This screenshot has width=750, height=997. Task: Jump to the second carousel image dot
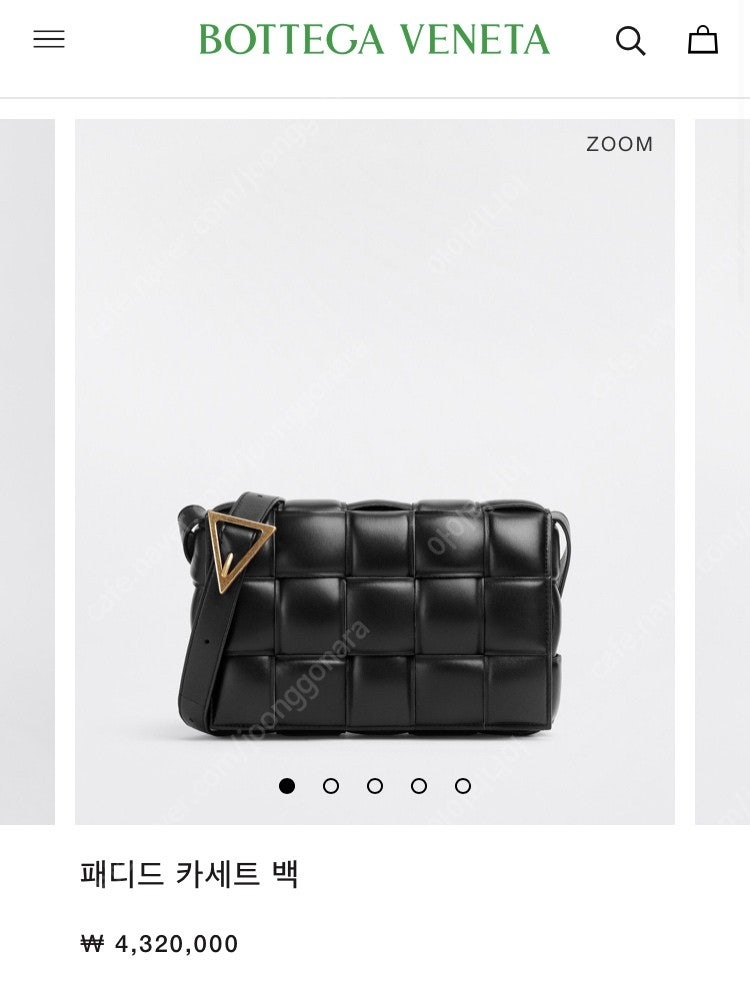331,786
